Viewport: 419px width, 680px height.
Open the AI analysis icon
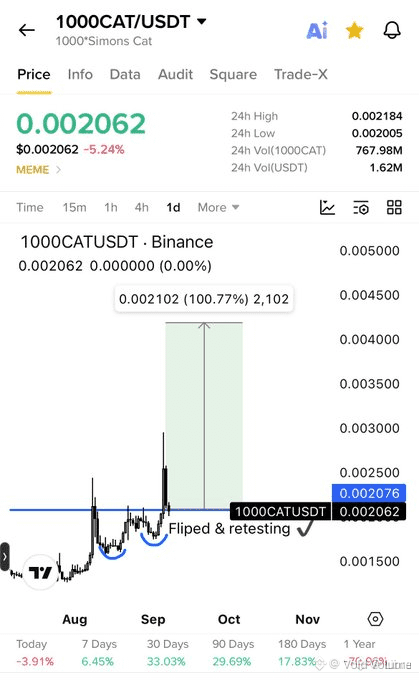[x=317, y=30]
